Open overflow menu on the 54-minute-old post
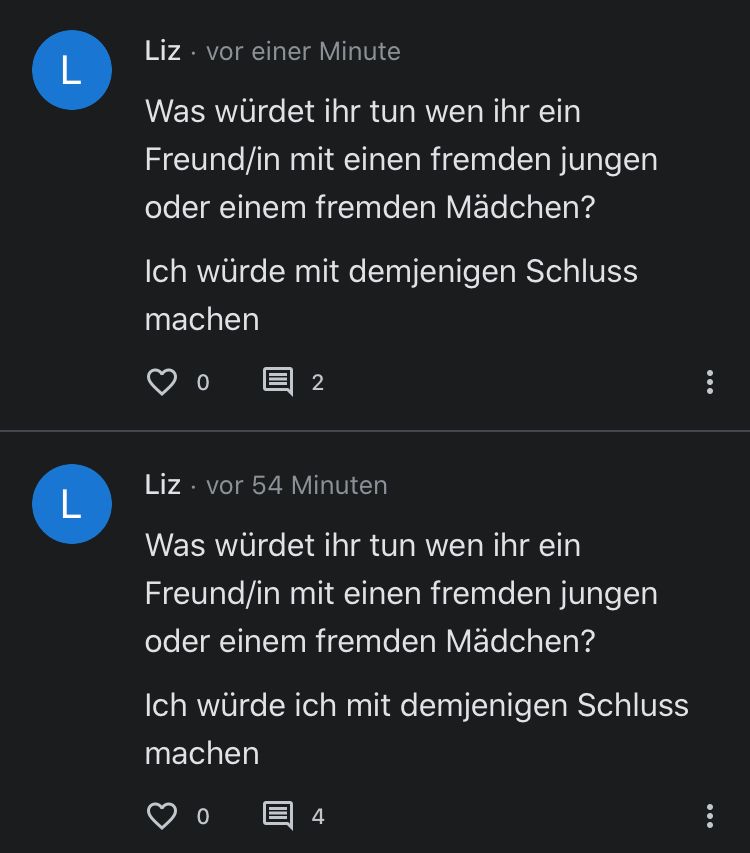 [709, 816]
